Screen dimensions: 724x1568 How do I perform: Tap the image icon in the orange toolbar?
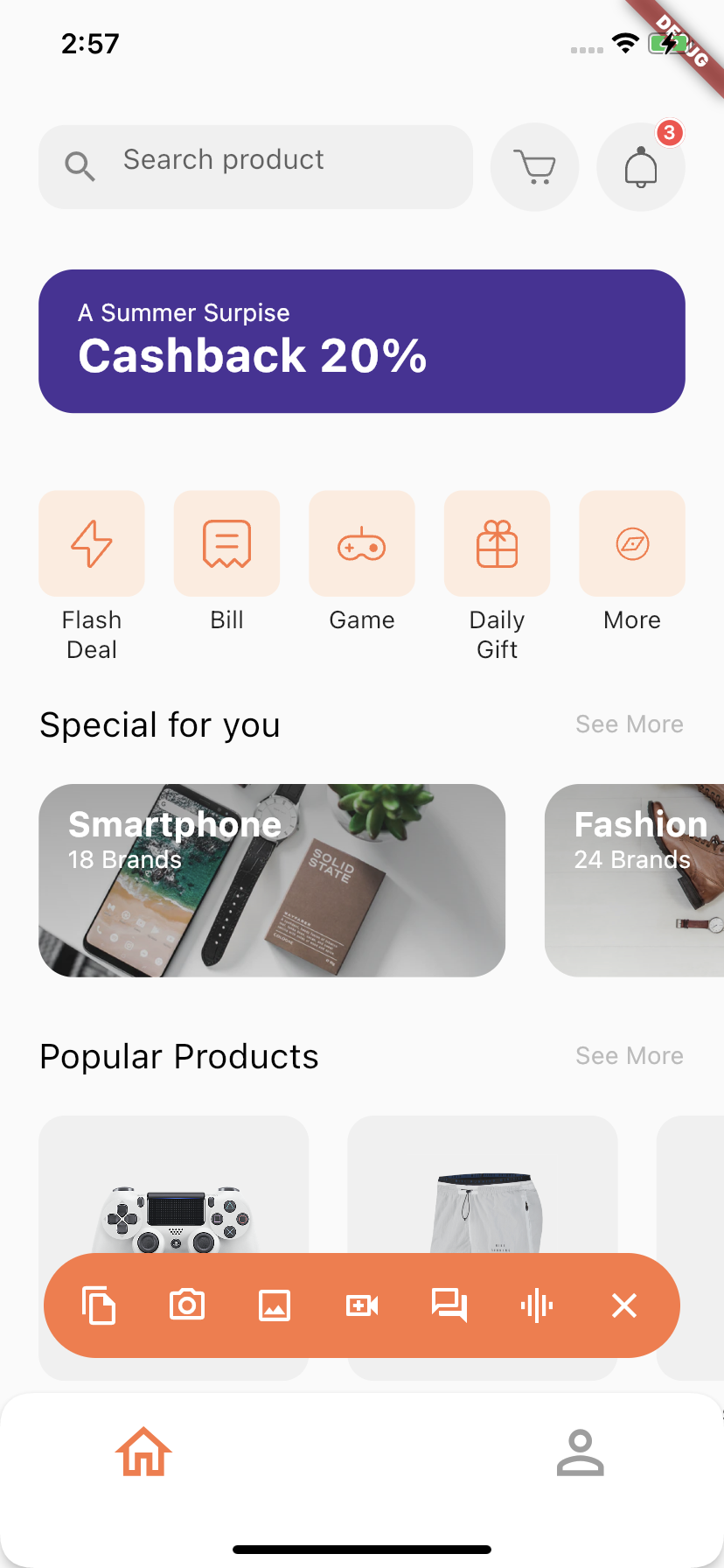pyautogui.click(x=275, y=1305)
